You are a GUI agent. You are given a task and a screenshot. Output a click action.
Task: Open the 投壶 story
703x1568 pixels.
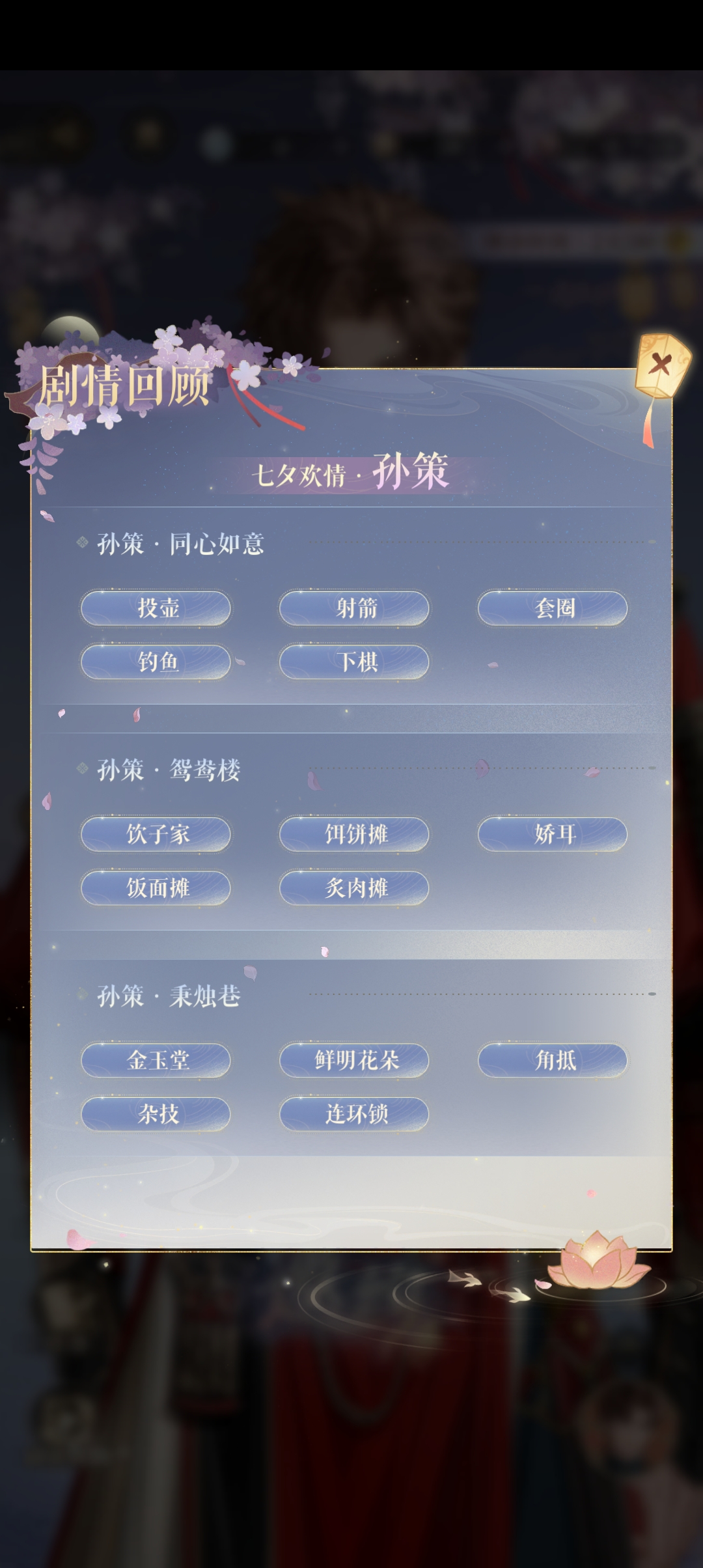point(156,608)
